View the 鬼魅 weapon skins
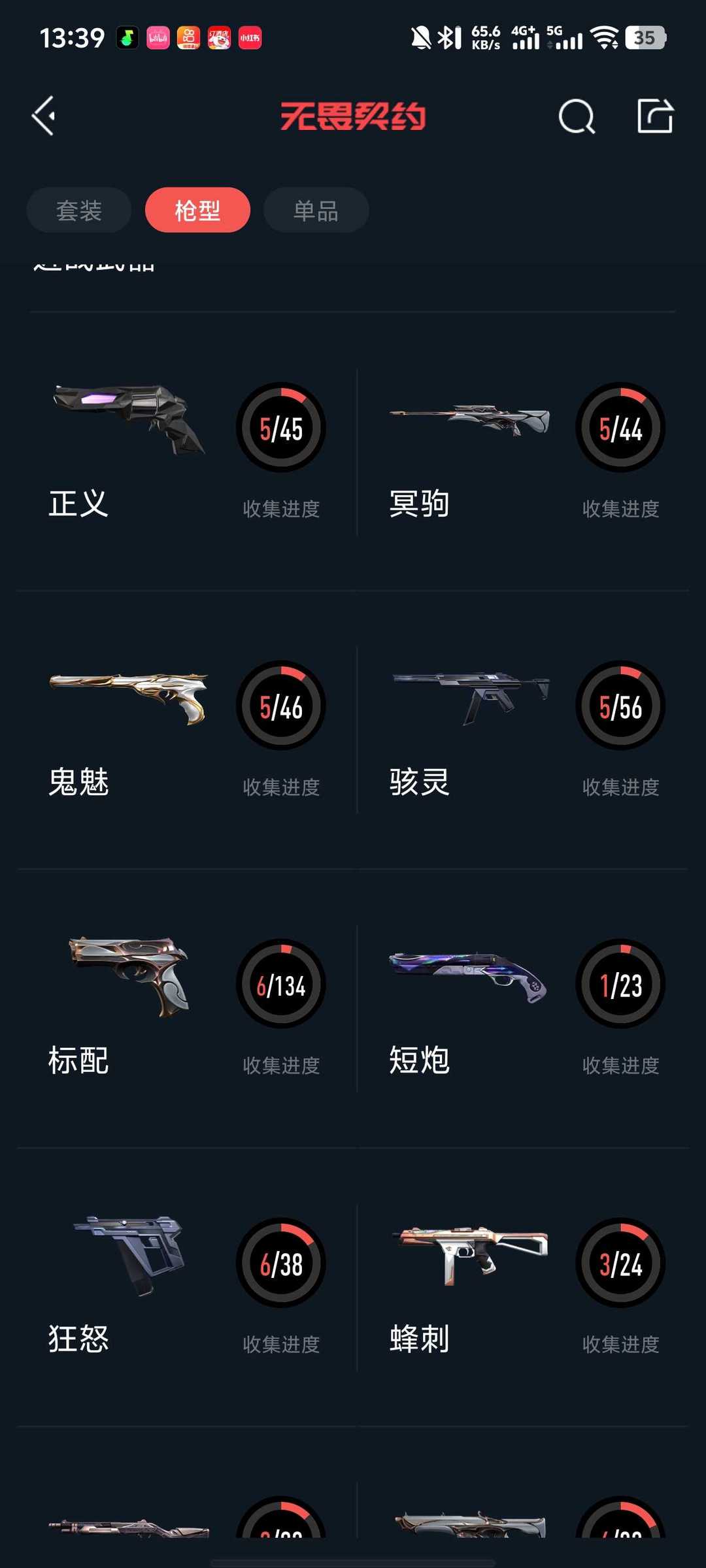706x1568 pixels. [186, 730]
